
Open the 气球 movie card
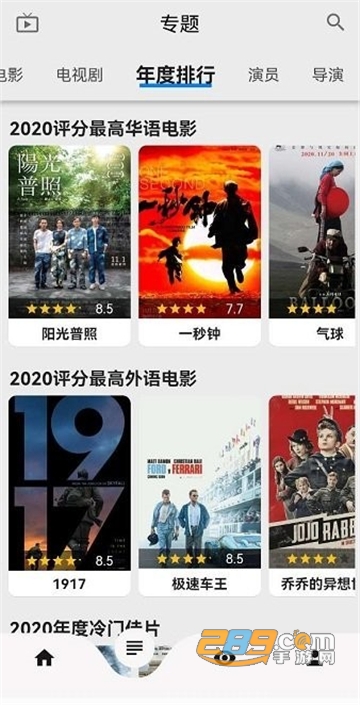312,245
